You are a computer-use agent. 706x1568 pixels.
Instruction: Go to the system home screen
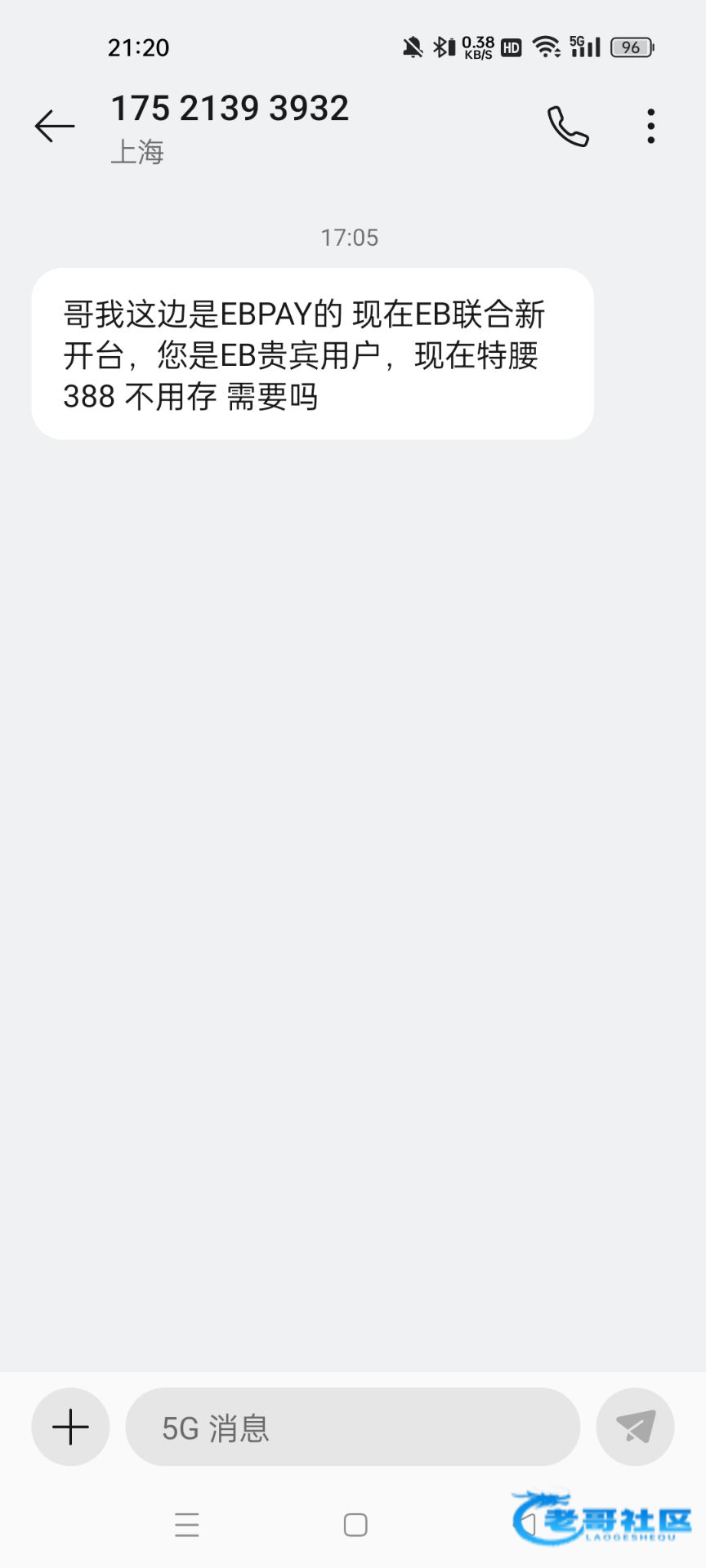tap(355, 1525)
